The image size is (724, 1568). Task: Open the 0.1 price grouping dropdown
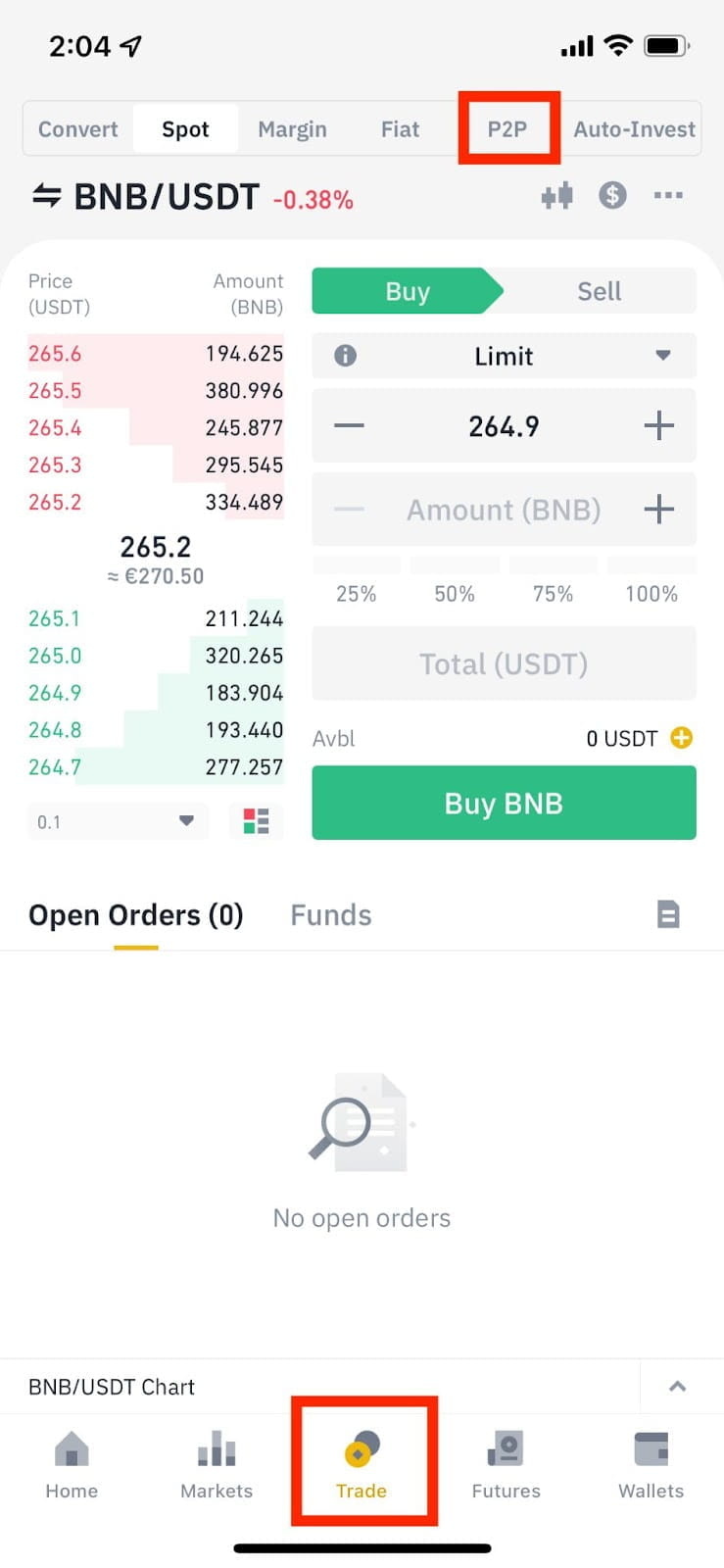[x=118, y=821]
